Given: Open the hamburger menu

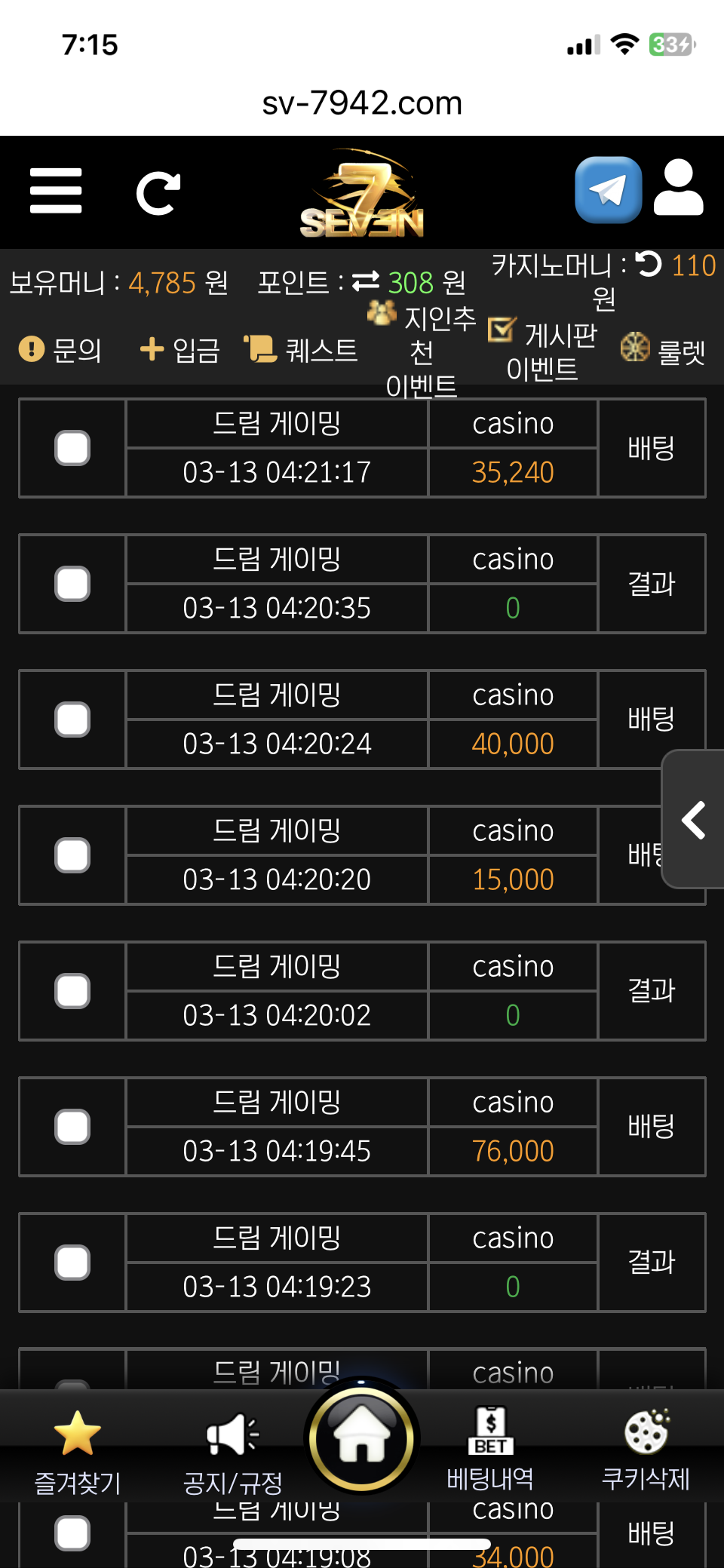Looking at the screenshot, I should click(56, 191).
